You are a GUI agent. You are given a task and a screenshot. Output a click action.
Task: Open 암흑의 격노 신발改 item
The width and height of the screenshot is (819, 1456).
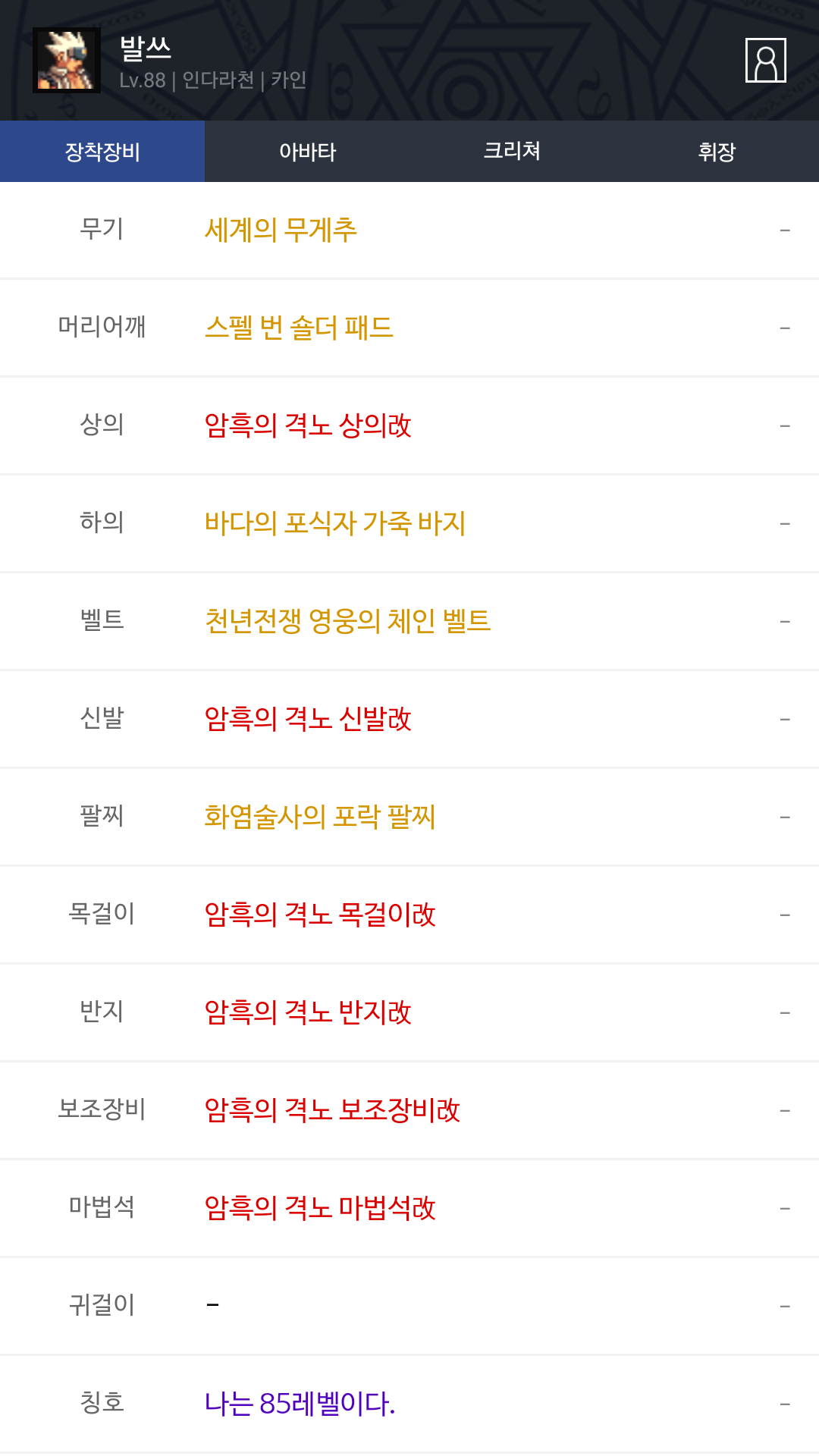coord(308,719)
